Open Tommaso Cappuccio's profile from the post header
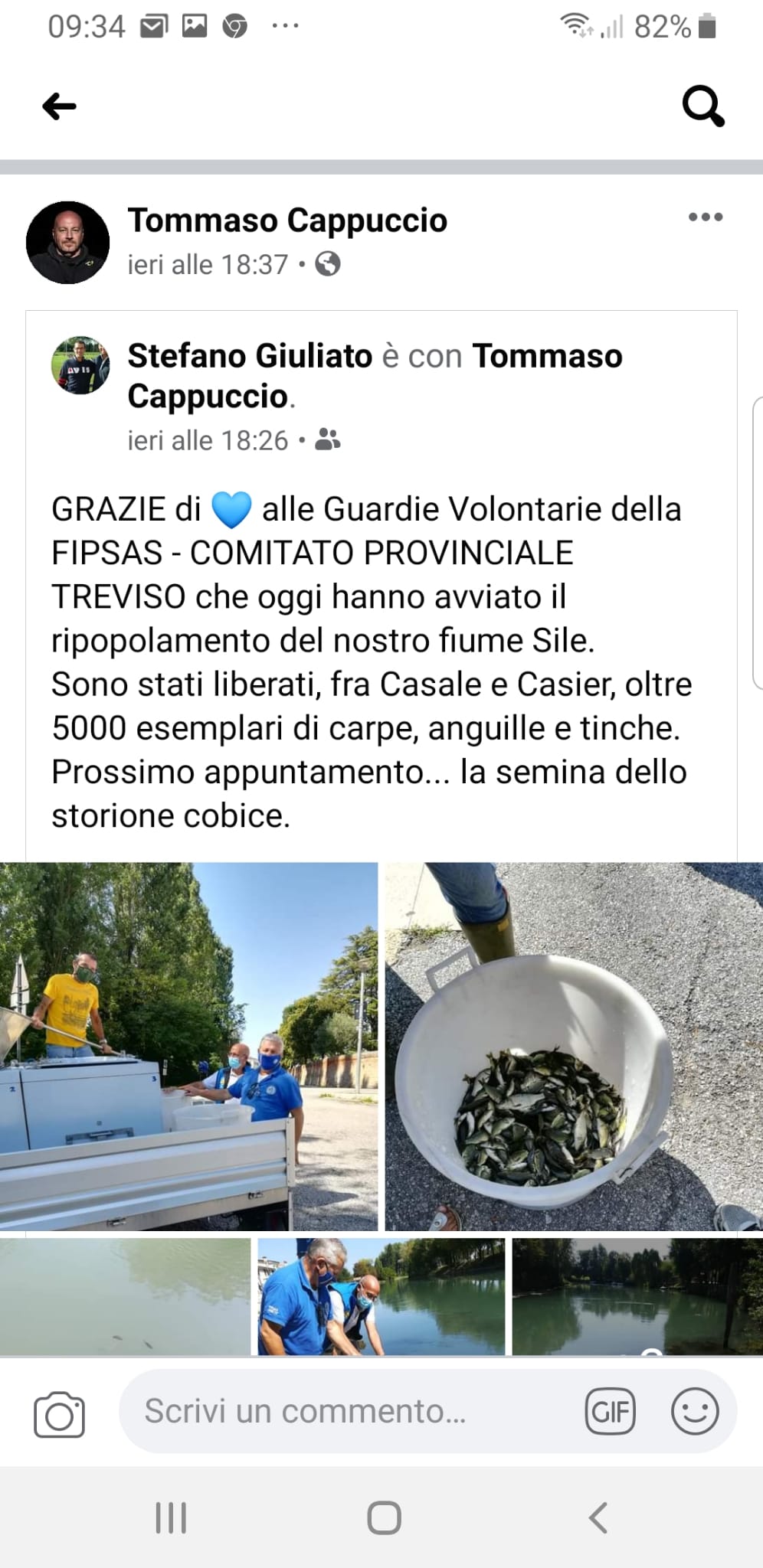 (287, 220)
